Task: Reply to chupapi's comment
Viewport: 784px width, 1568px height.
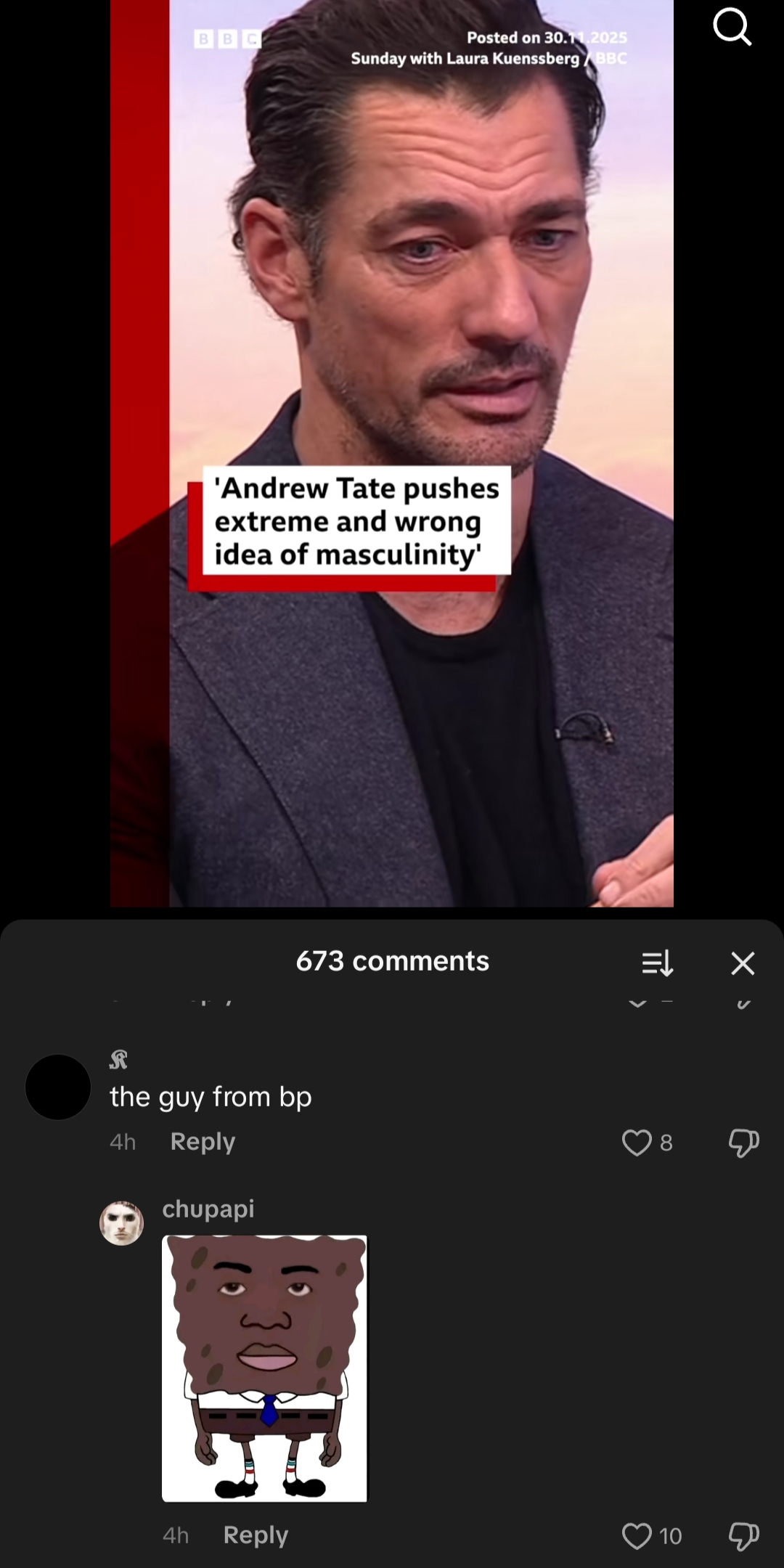Action: tap(256, 1535)
